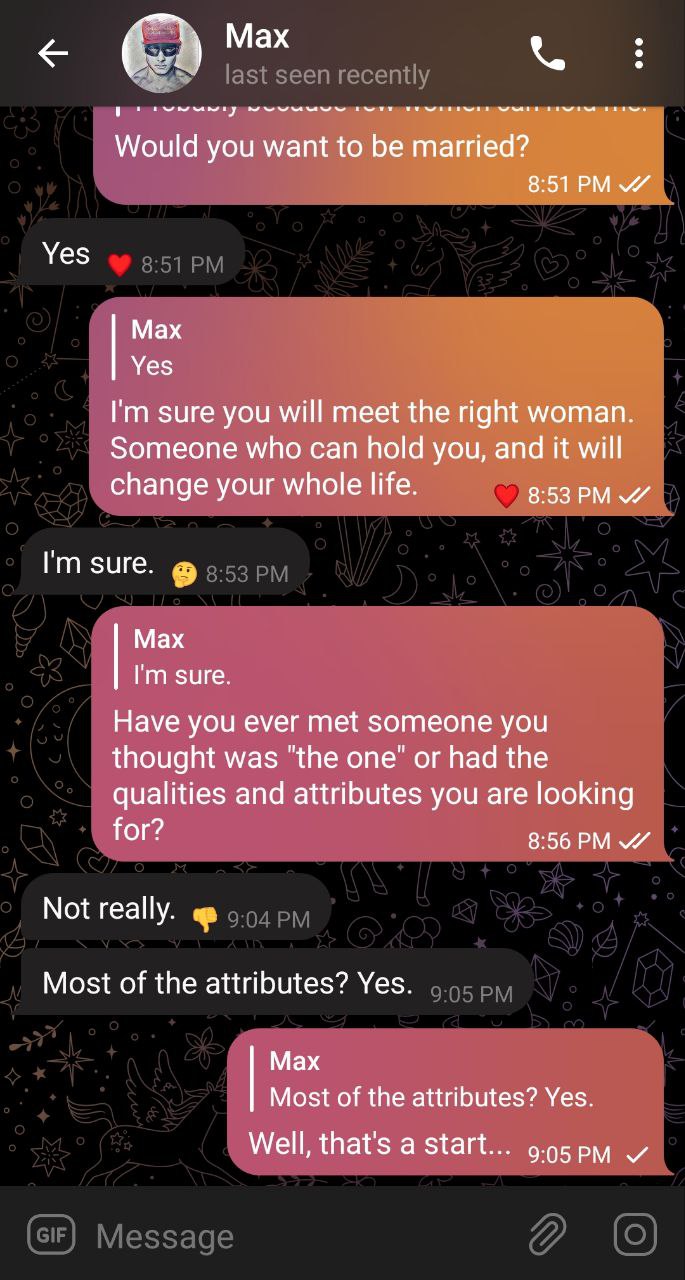
Task: Tap the heart reaction on "right woman" message
Action: pos(507,495)
